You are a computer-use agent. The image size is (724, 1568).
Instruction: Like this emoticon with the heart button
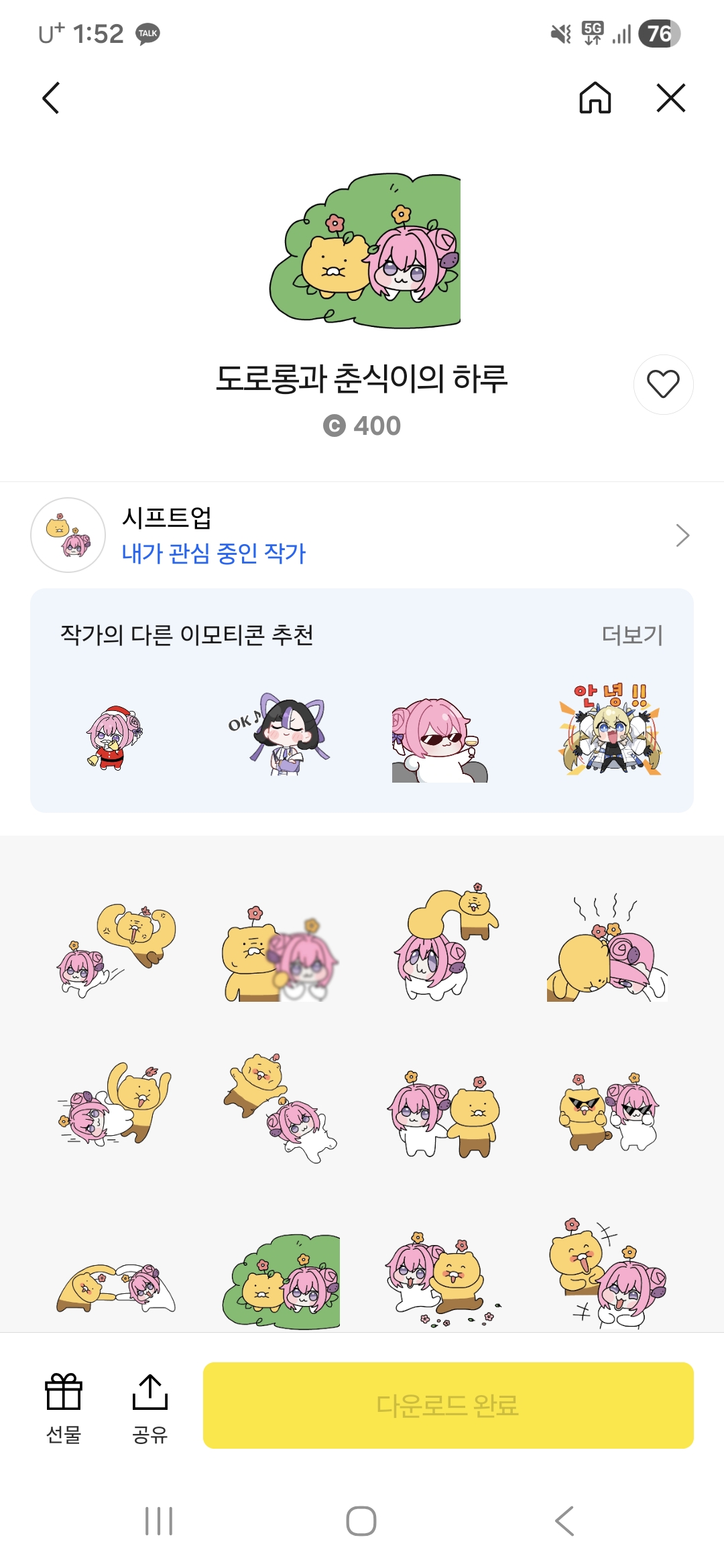coord(663,384)
